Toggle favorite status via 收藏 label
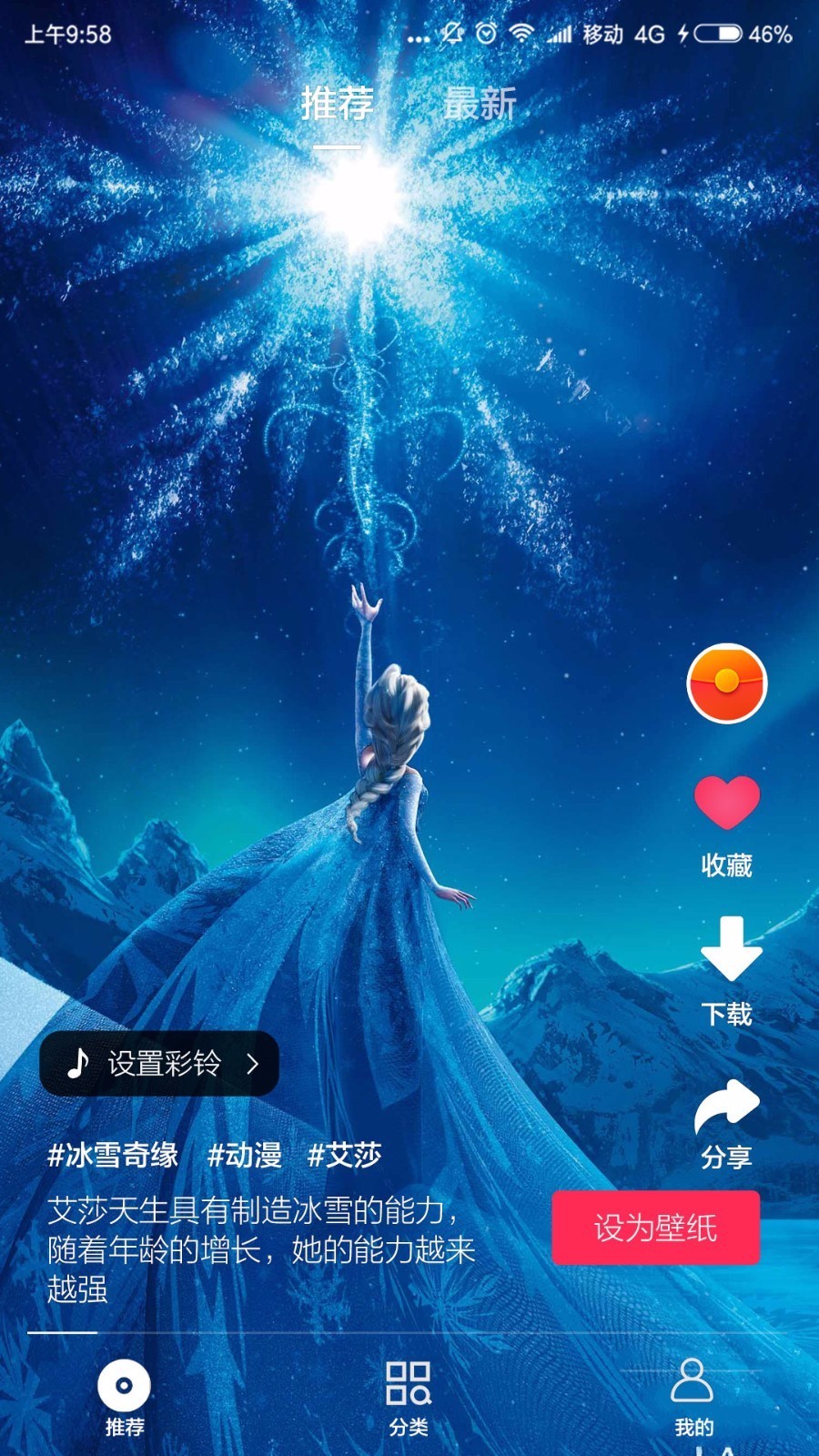The image size is (819, 1456). point(725,864)
